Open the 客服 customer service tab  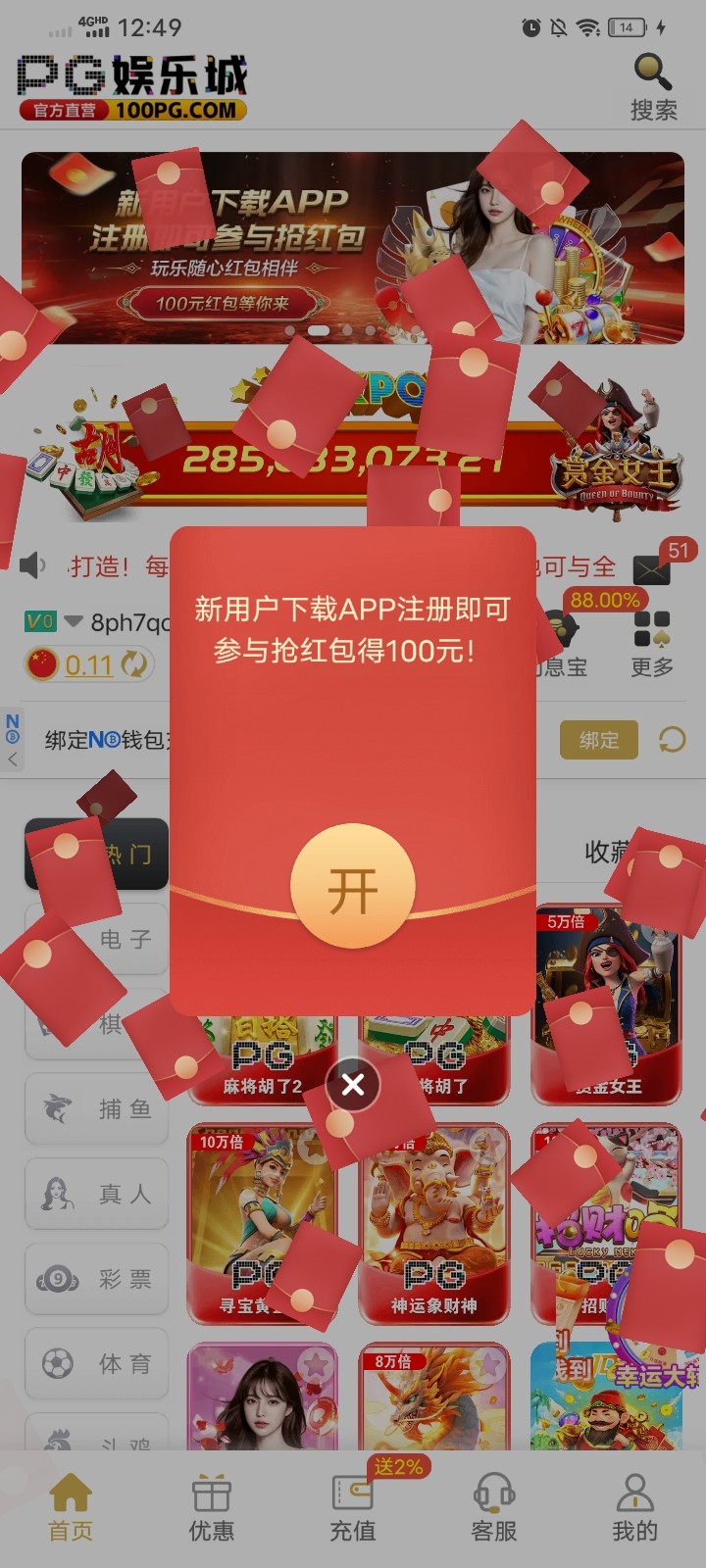(494, 1507)
